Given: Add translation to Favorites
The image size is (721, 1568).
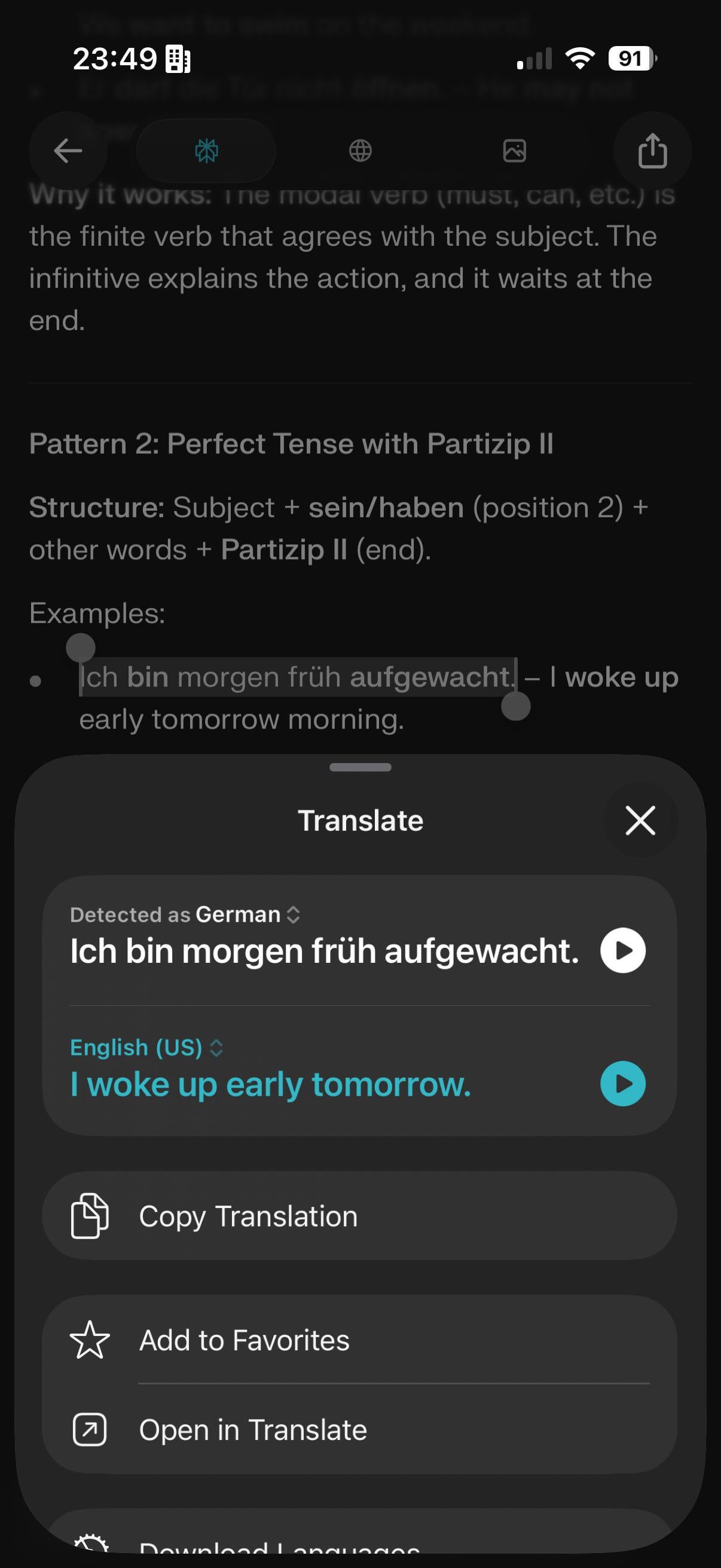Looking at the screenshot, I should click(359, 1340).
